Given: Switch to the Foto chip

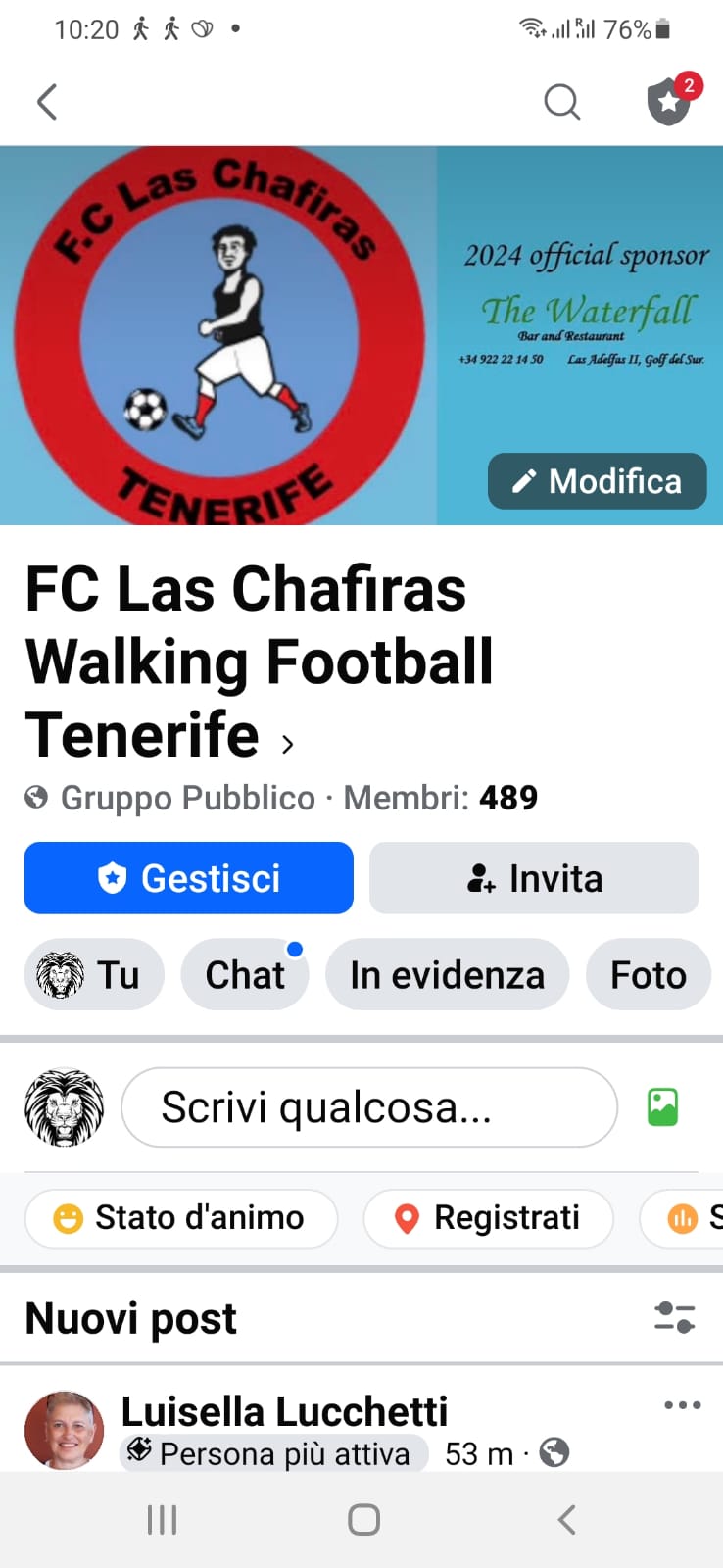Looking at the screenshot, I should 648,975.
